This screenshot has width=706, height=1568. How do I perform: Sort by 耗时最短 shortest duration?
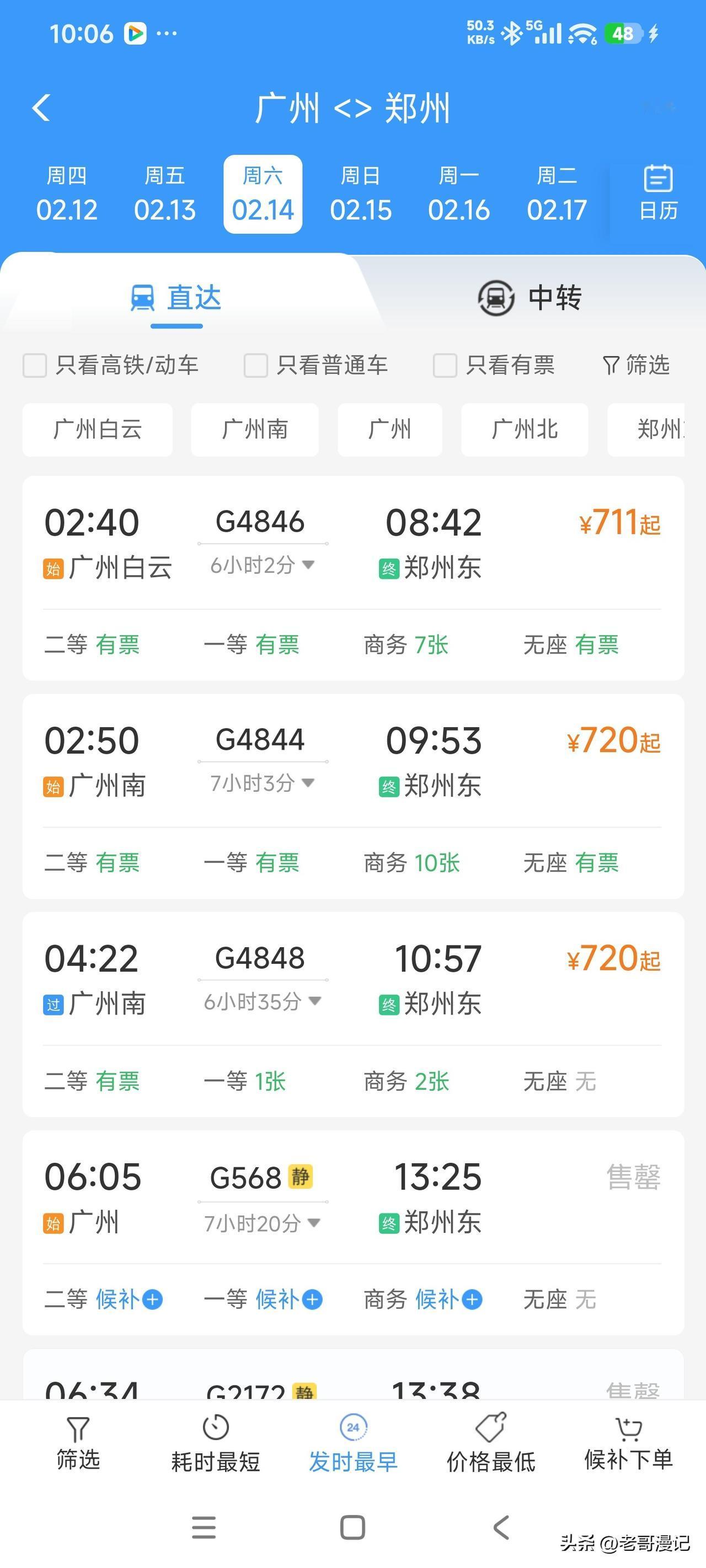point(215,1443)
